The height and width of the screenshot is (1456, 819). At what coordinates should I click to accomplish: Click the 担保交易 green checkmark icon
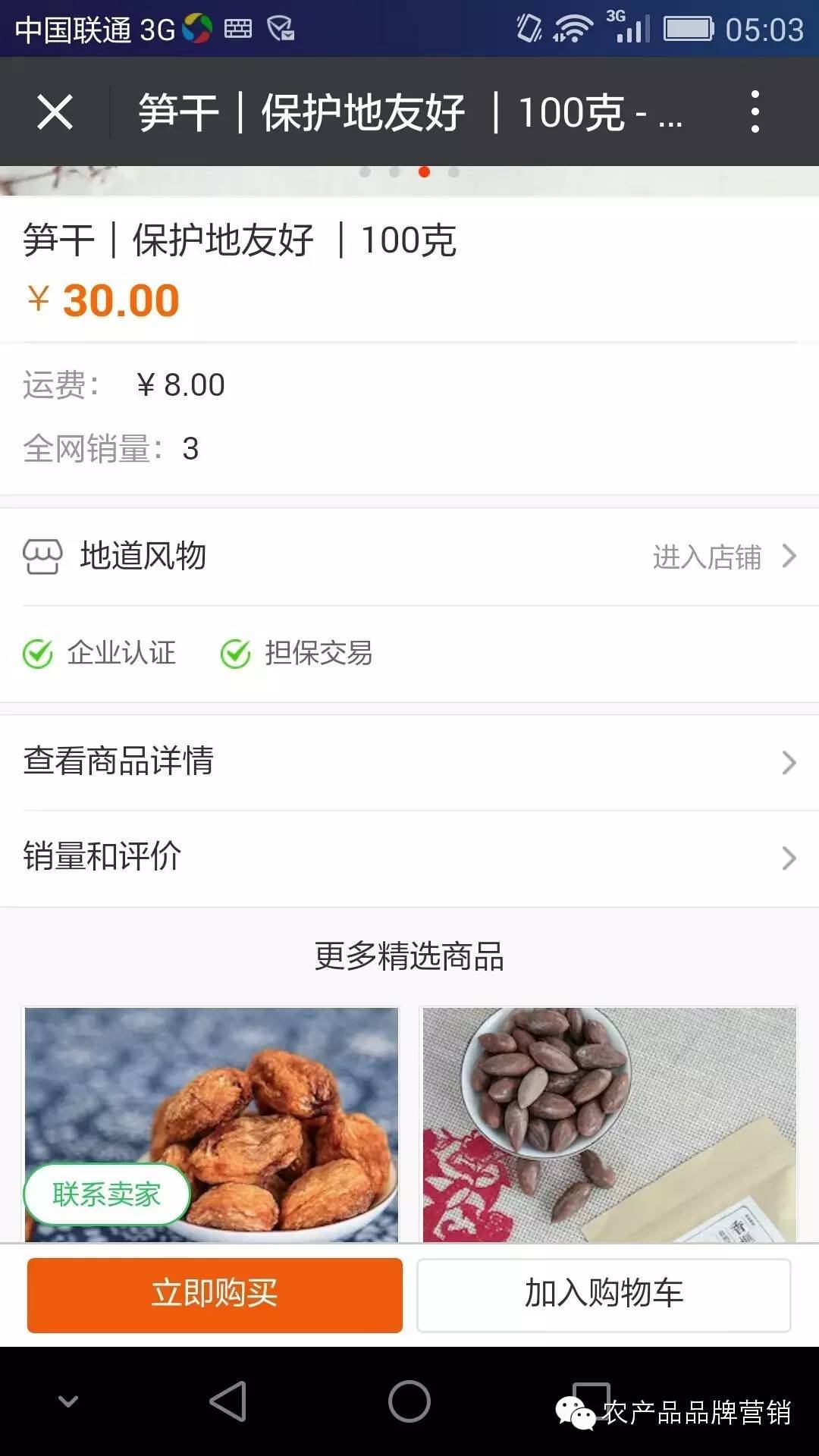click(x=235, y=652)
